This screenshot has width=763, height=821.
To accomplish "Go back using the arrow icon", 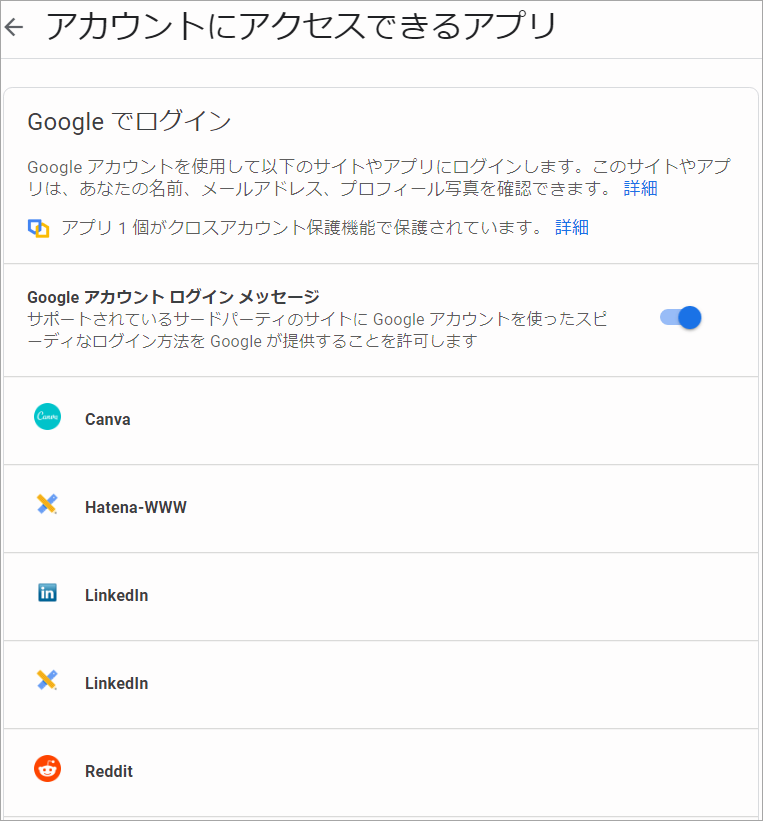I will (14, 28).
